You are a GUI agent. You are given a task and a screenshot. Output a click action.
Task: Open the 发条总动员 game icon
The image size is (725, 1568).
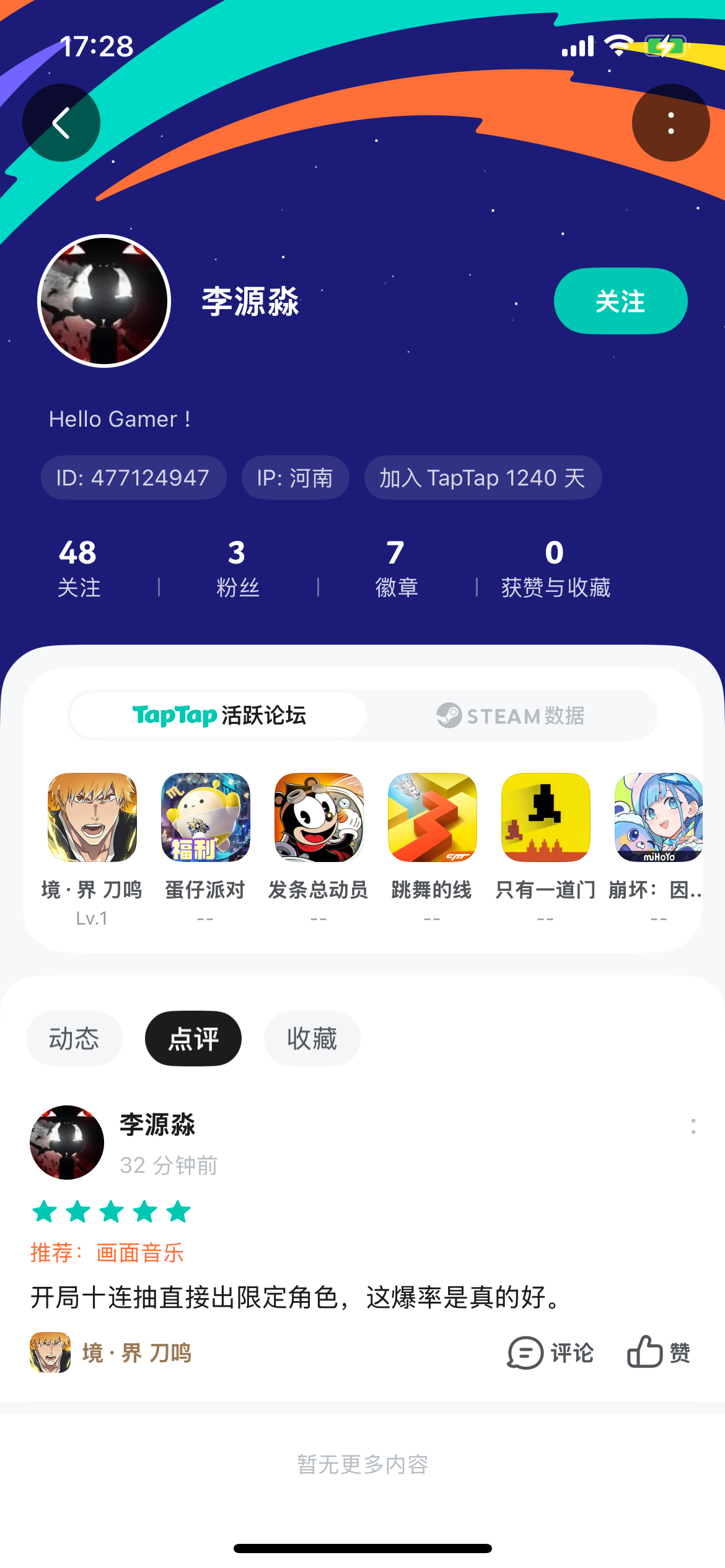pos(319,817)
